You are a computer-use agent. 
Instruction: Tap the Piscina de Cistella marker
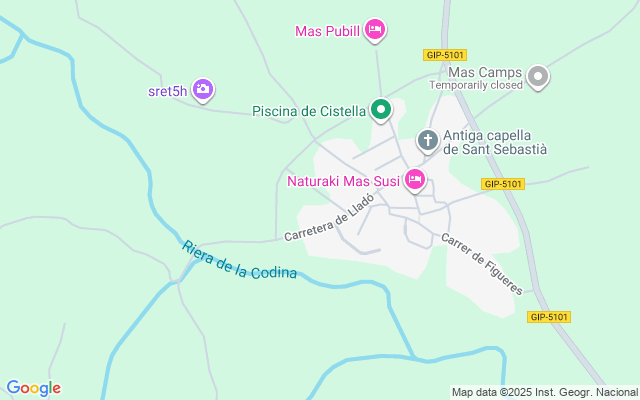click(381, 110)
